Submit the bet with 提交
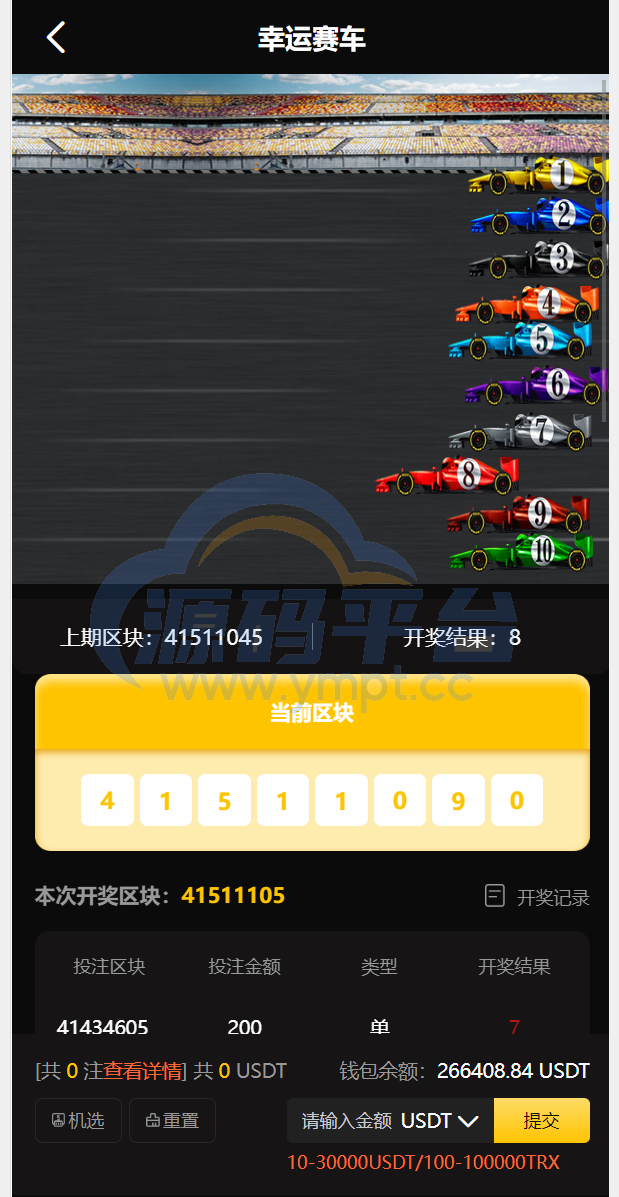 [541, 1120]
